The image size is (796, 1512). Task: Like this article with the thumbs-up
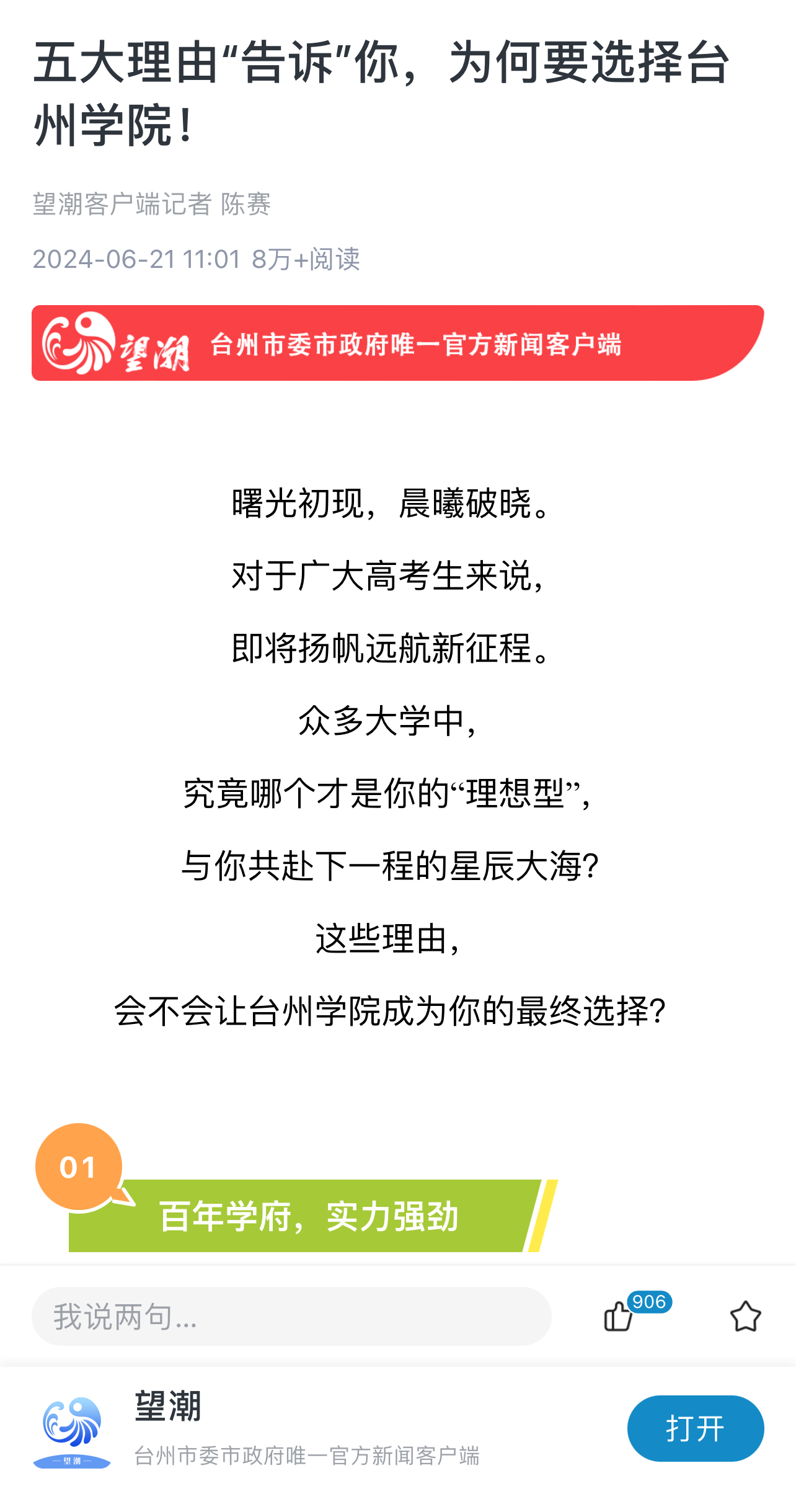tap(619, 1316)
